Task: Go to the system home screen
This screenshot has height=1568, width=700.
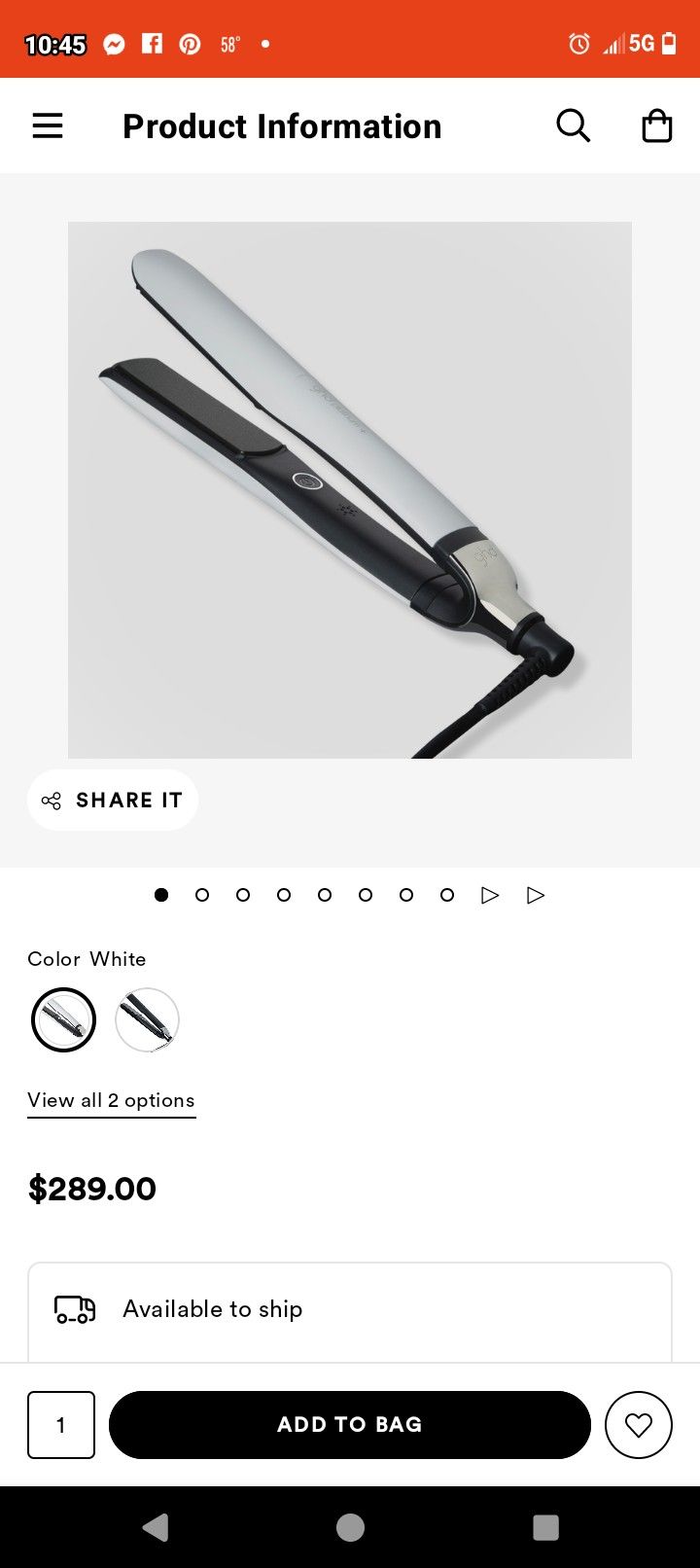Action: 350,1527
